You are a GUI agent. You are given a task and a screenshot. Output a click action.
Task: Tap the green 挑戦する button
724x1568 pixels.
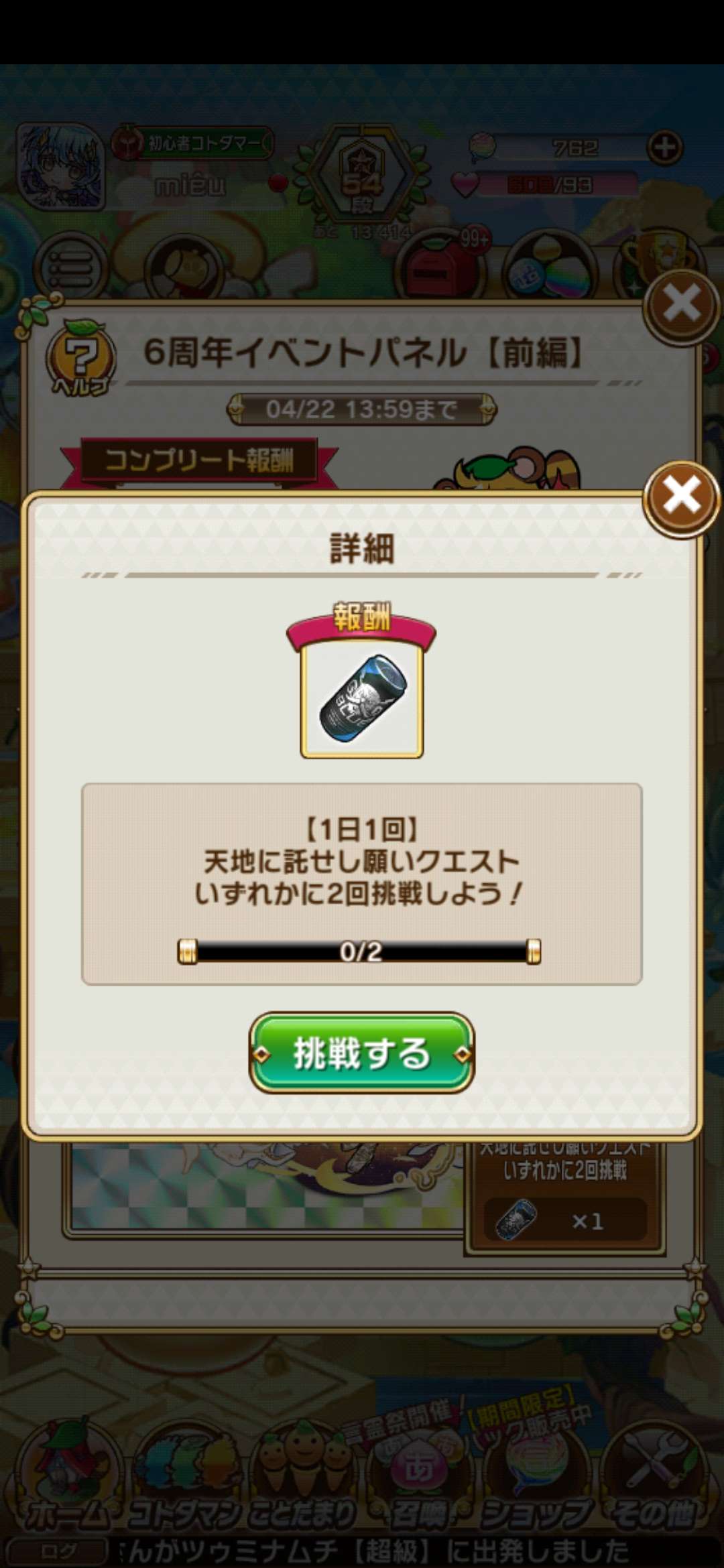click(361, 1053)
